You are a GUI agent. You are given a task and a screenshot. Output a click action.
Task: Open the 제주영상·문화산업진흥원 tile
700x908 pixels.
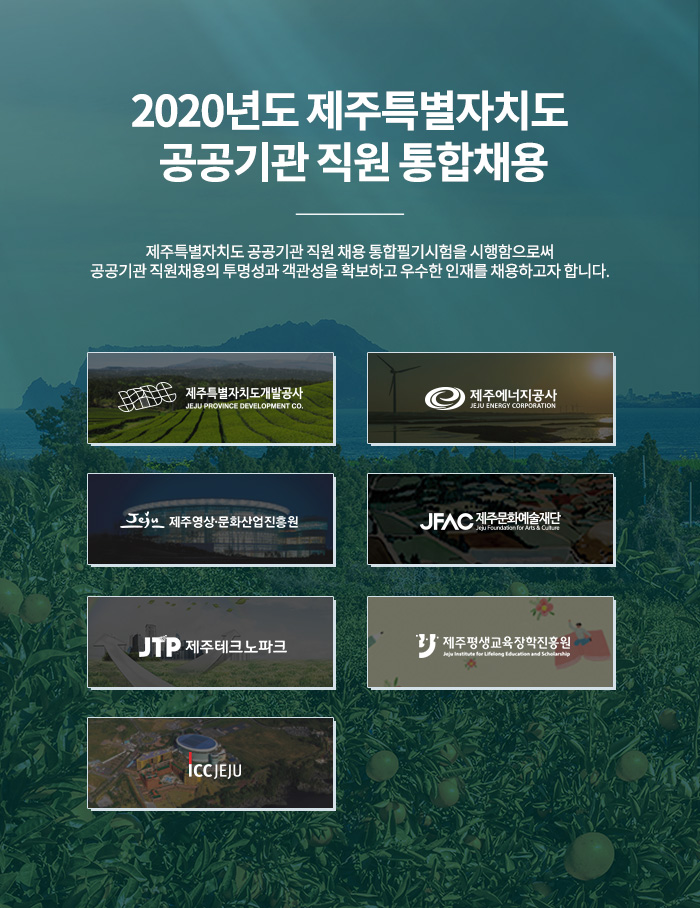[x=211, y=520]
